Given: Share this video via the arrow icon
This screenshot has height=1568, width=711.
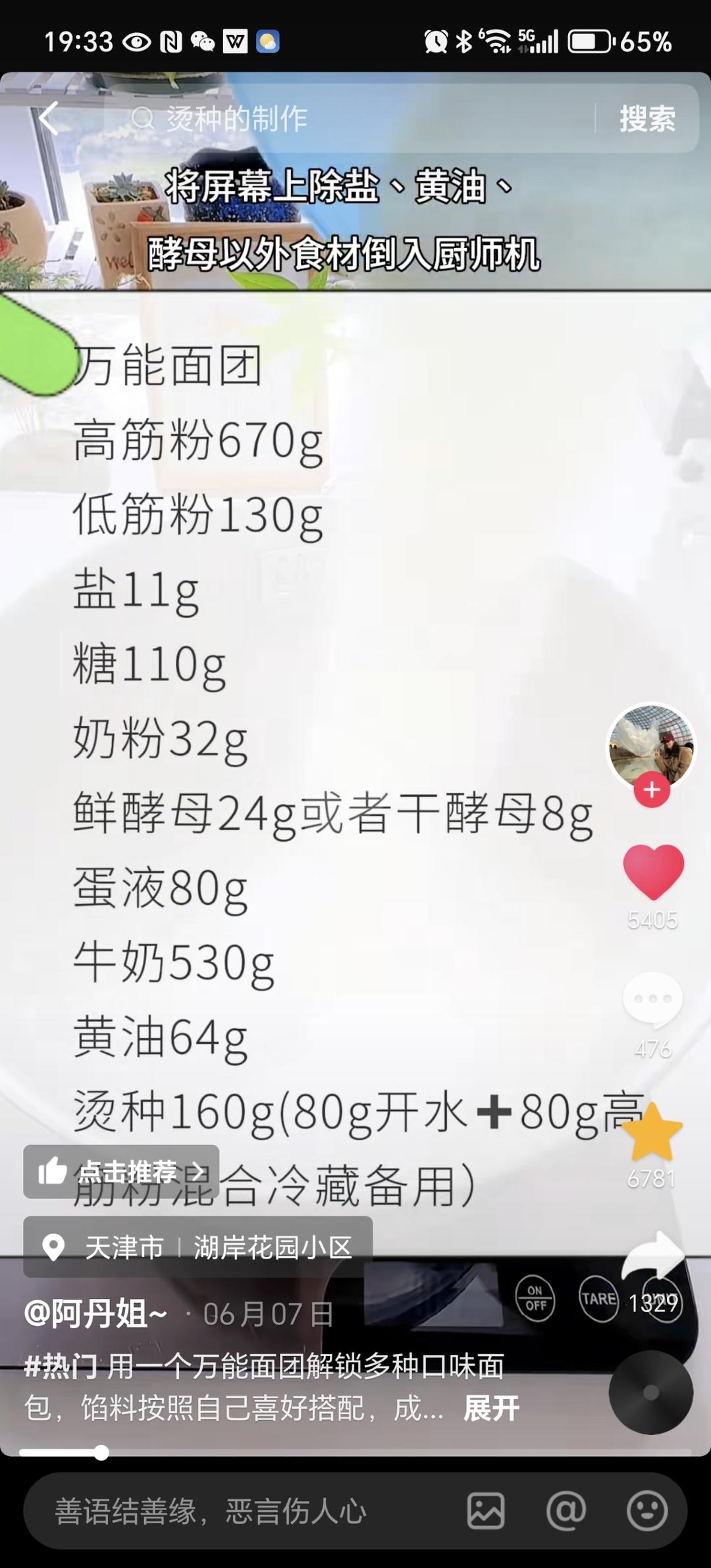Looking at the screenshot, I should point(653,1258).
